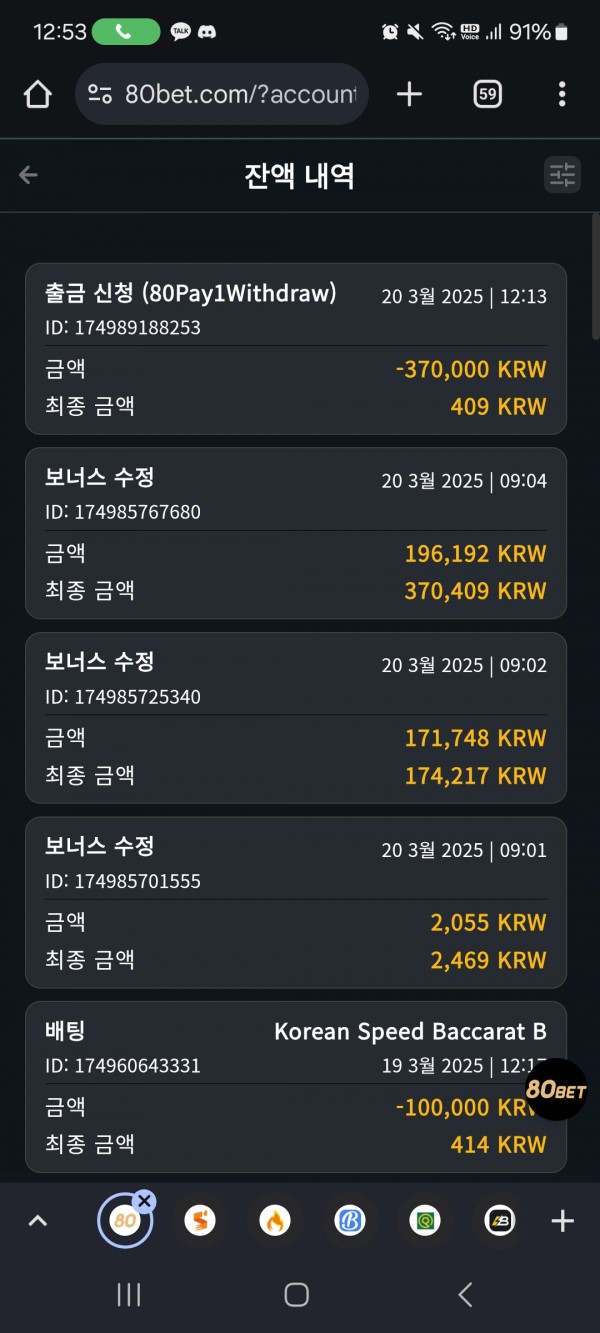Tap the floating 80BET button
600x1333 pixels.
tap(555, 1089)
